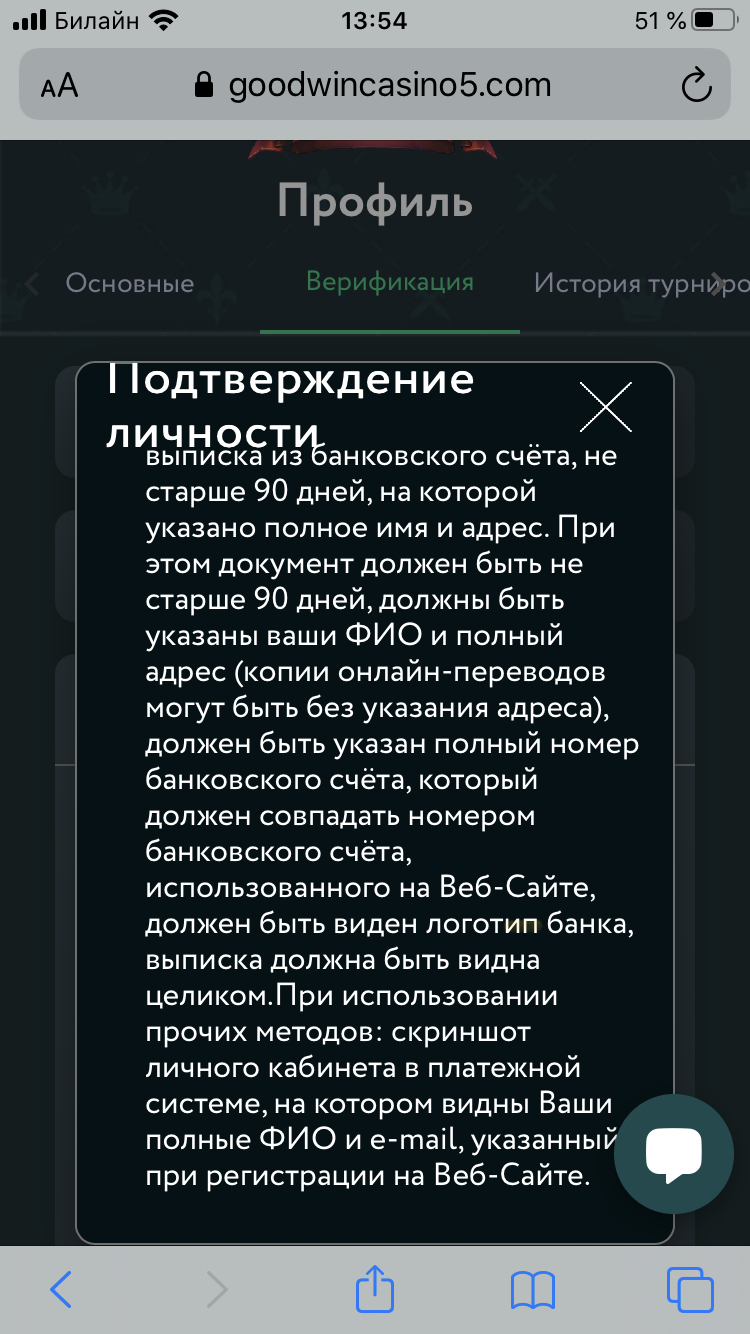Screen dimensions: 750x1334
Task: Tap the goodwincasino5.com address bar
Action: click(x=374, y=85)
